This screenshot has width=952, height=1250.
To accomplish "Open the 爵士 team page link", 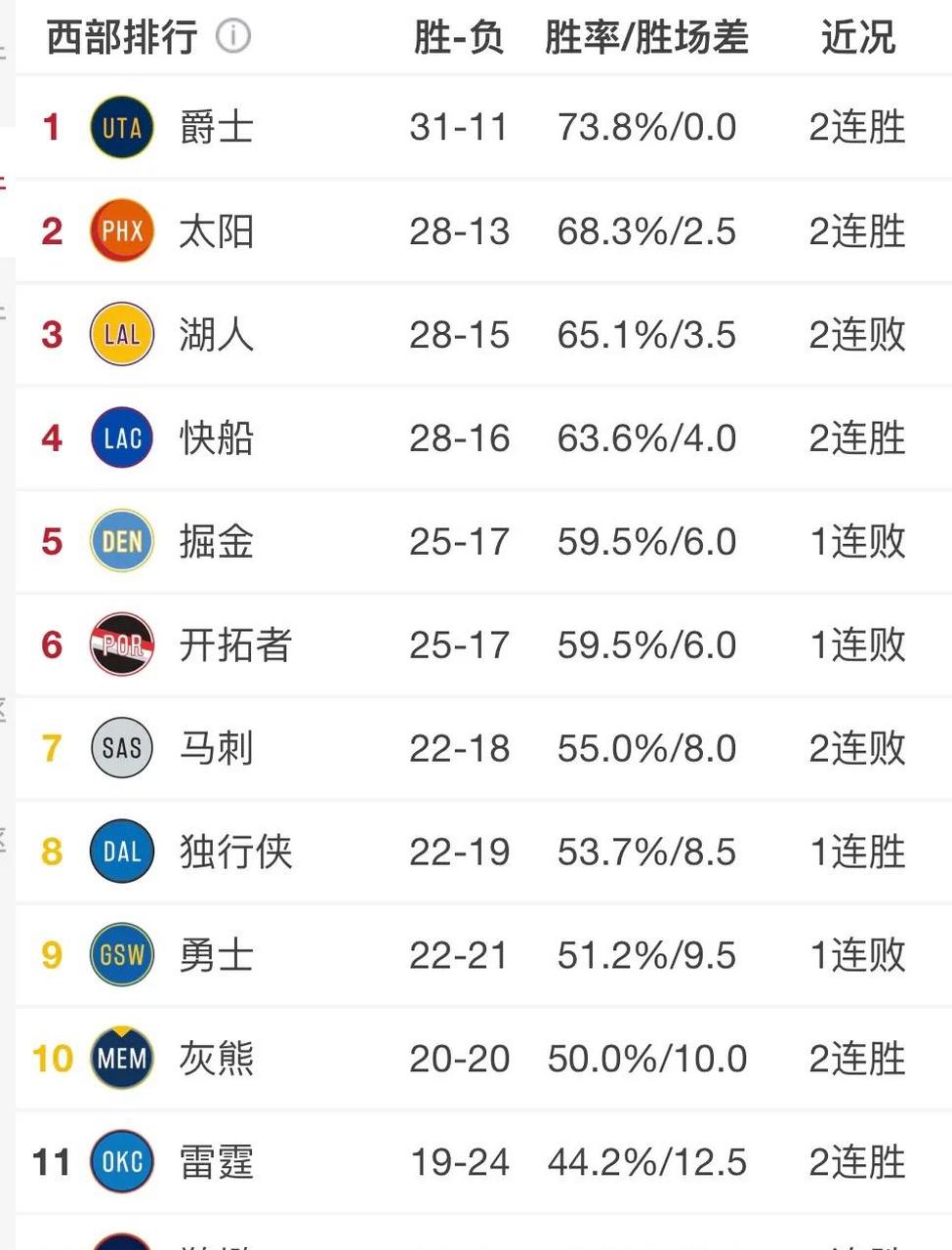I will tap(215, 127).
